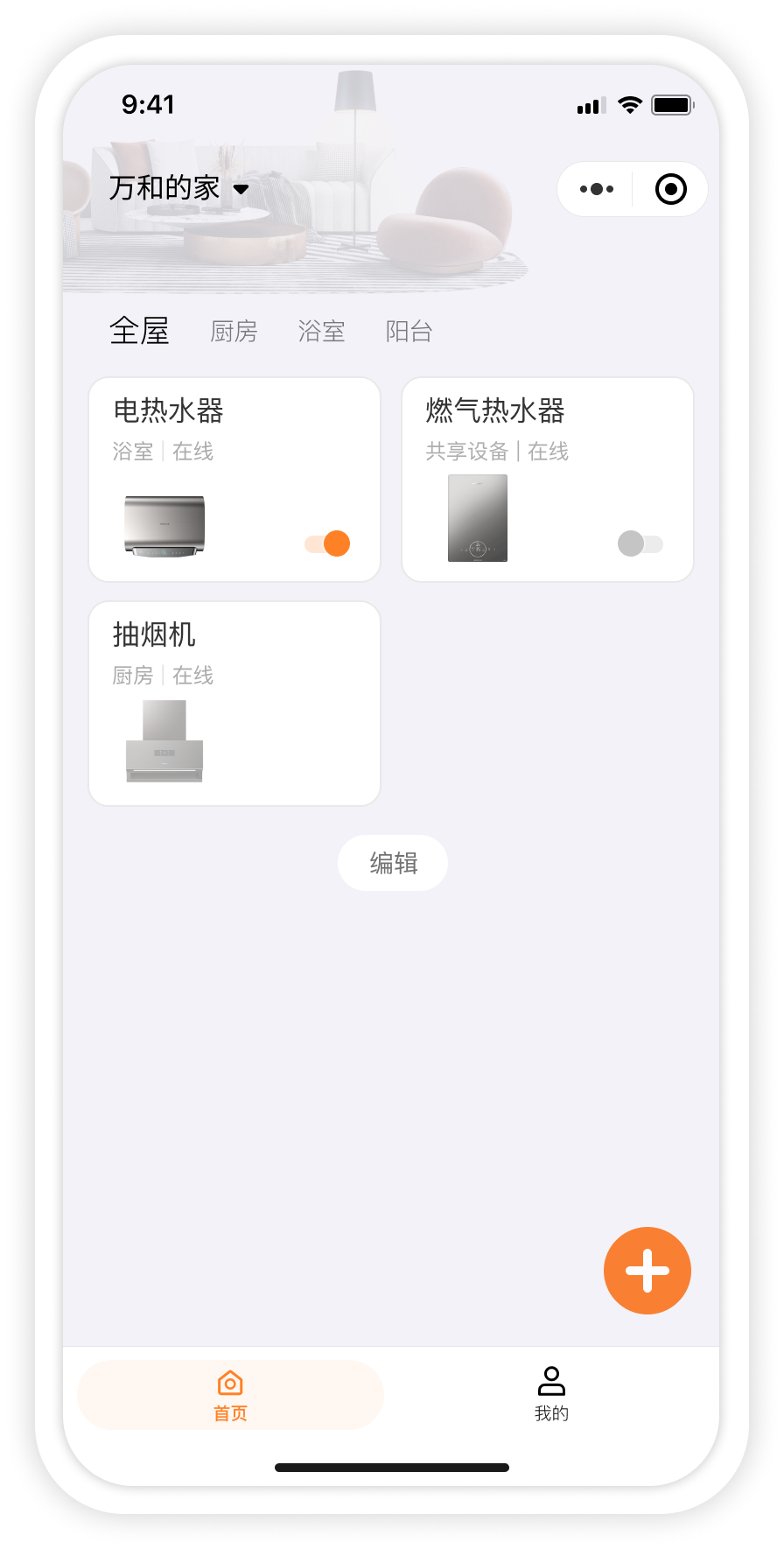This screenshot has width=784, height=1549.
Task: Switch to the 浴室 tab
Action: click(x=321, y=332)
